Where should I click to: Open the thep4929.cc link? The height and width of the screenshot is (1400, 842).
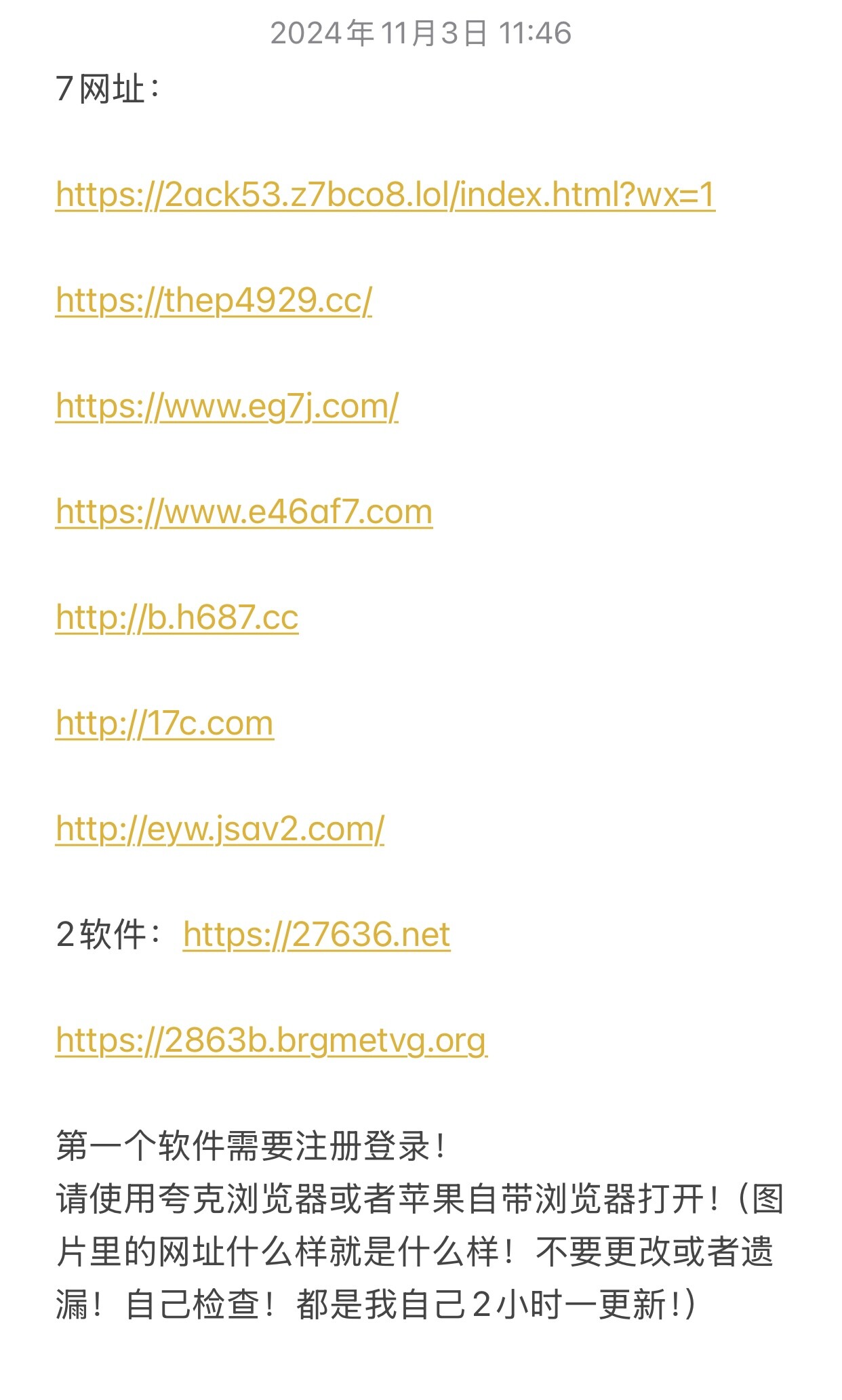[x=214, y=301]
